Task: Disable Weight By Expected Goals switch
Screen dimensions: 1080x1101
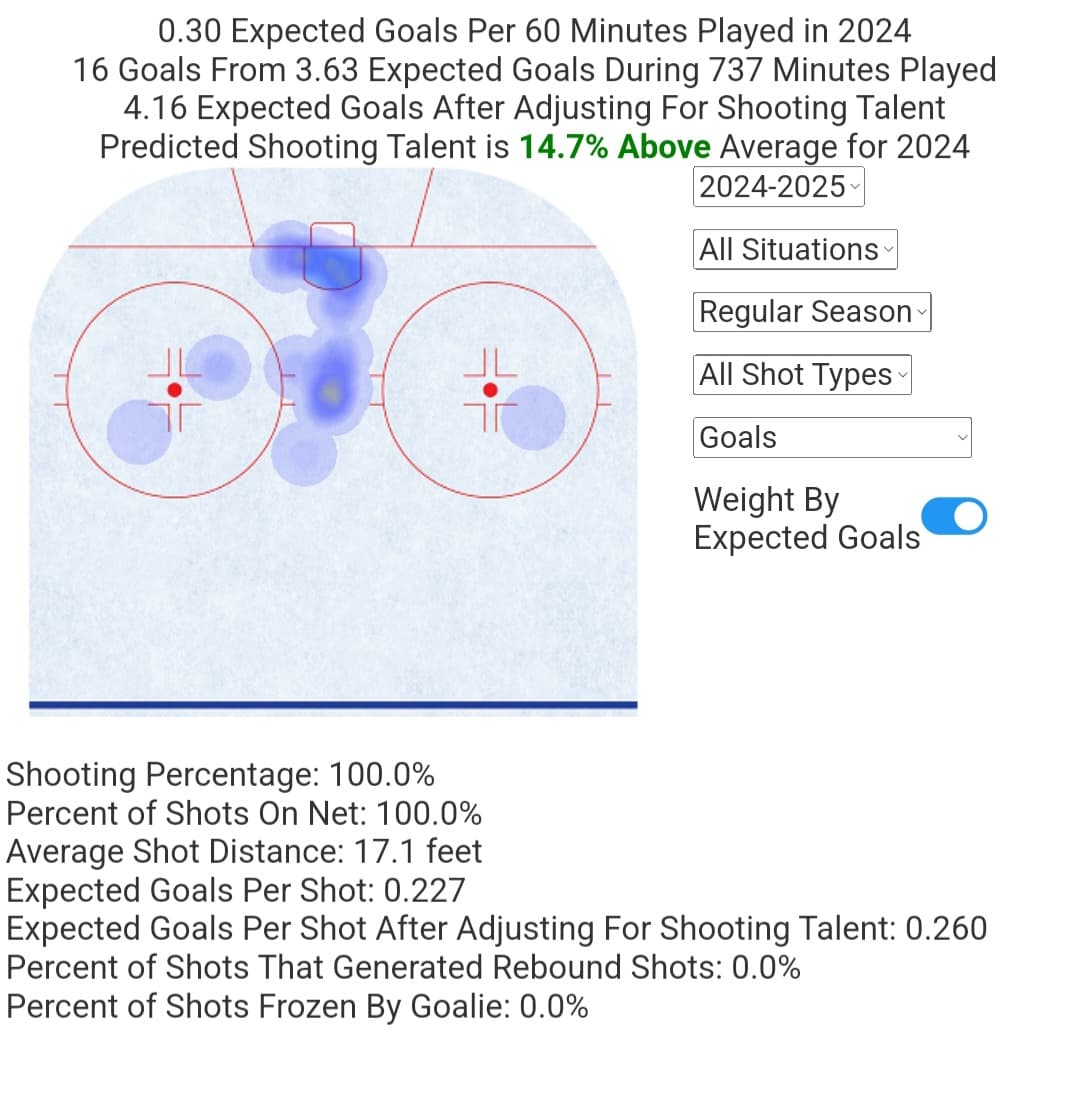Action: pyautogui.click(x=953, y=516)
